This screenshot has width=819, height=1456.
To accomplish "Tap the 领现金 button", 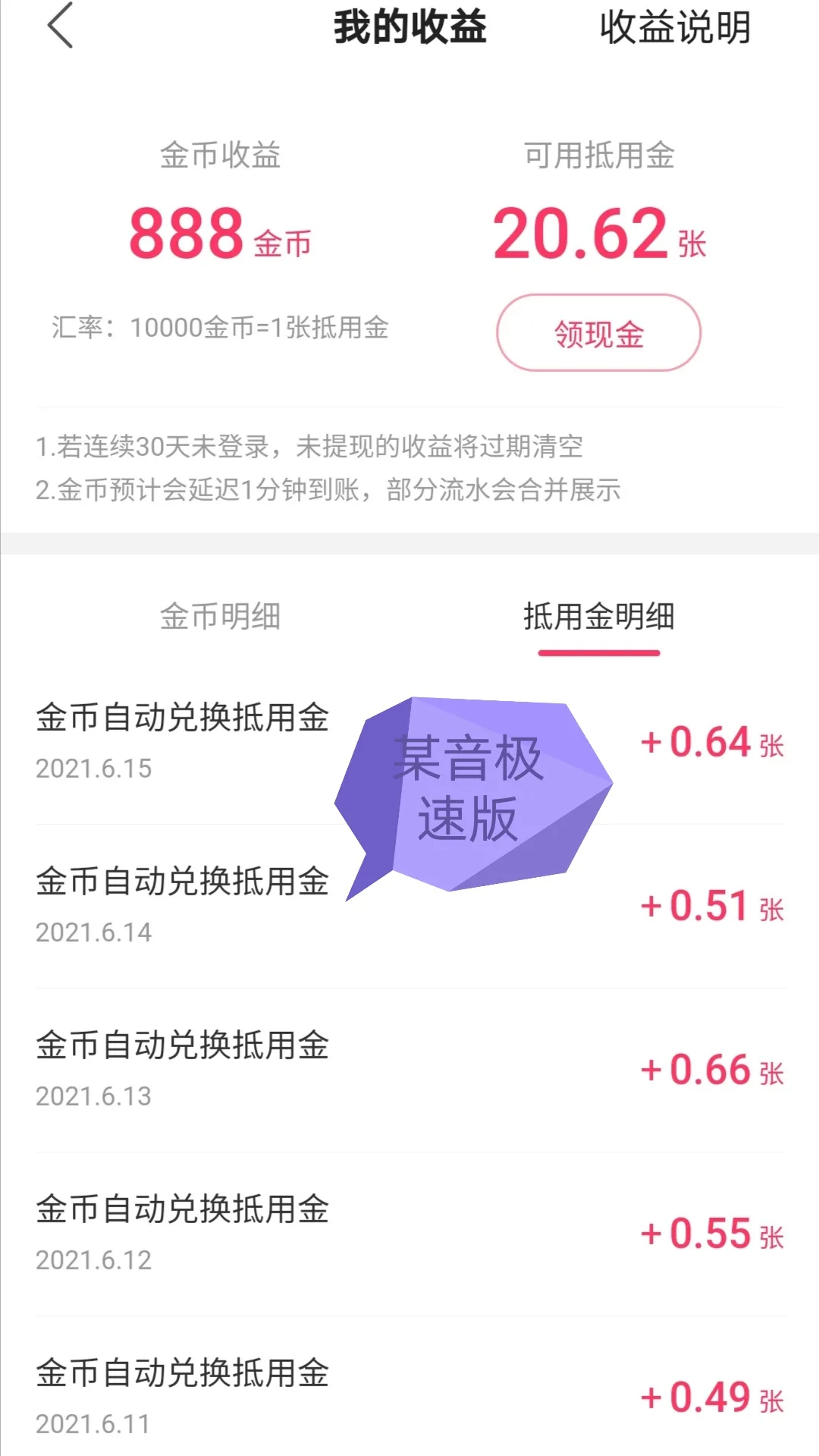I will click(598, 333).
